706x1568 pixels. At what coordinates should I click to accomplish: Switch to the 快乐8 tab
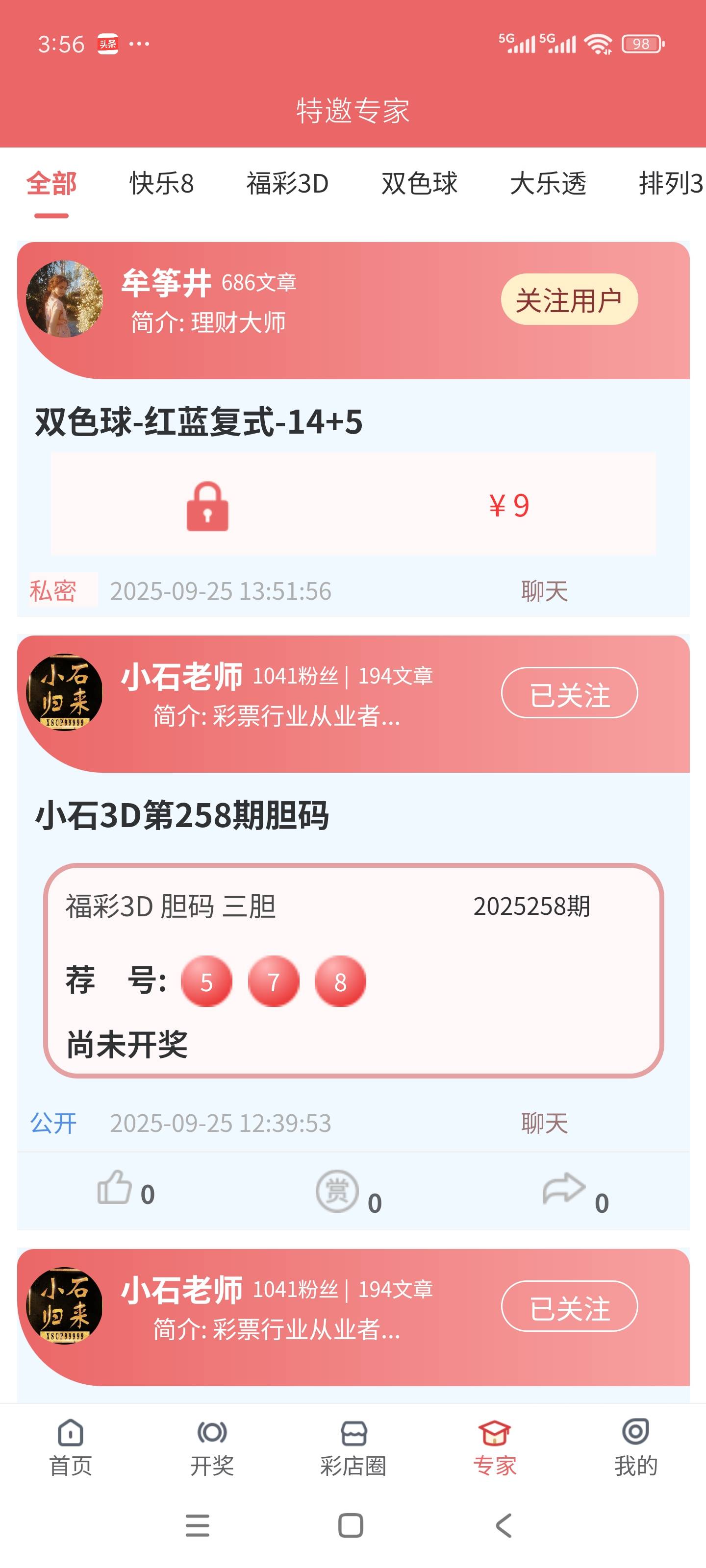click(161, 183)
